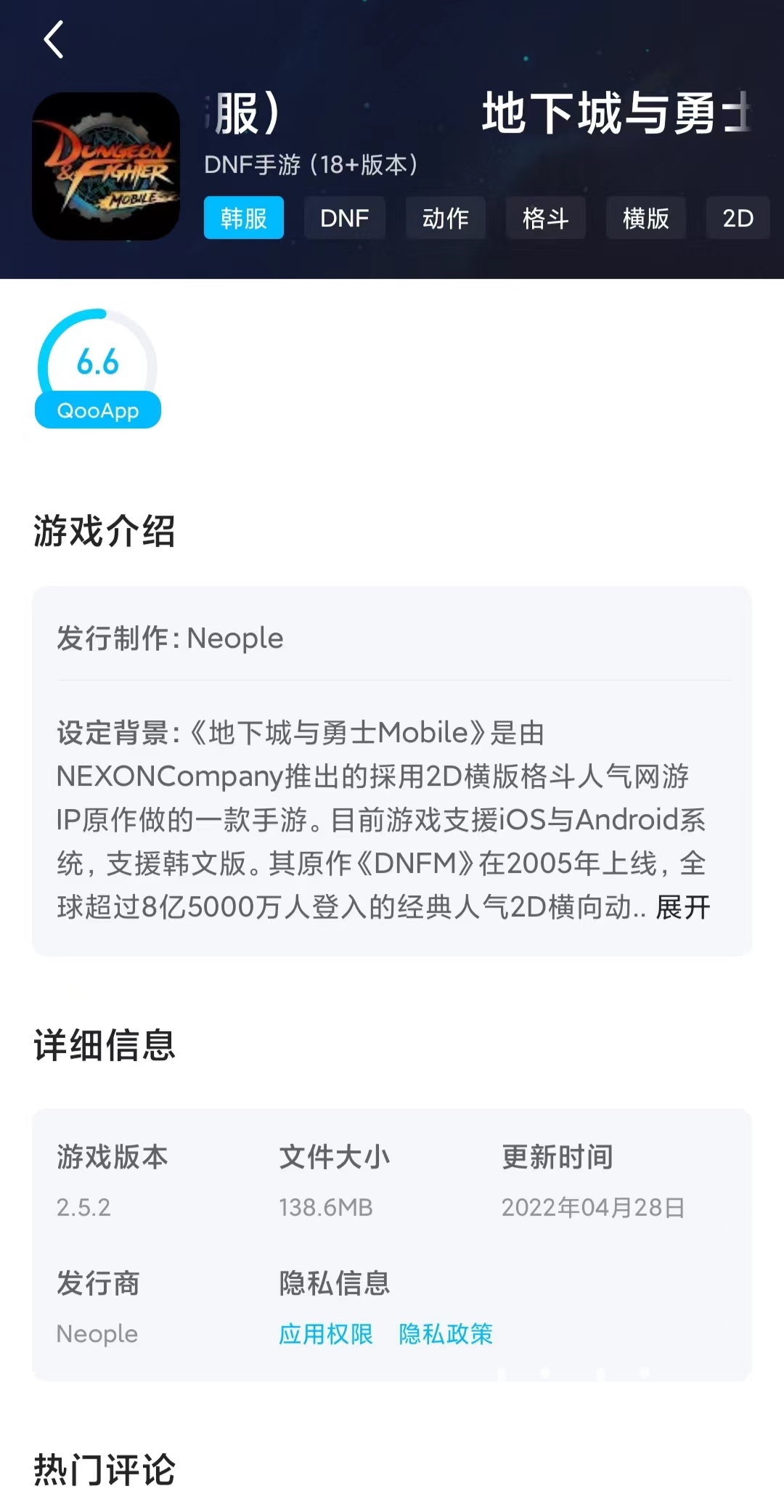This screenshot has height=1512, width=784.
Task: Expand game intro with 展开
Action: point(682,907)
